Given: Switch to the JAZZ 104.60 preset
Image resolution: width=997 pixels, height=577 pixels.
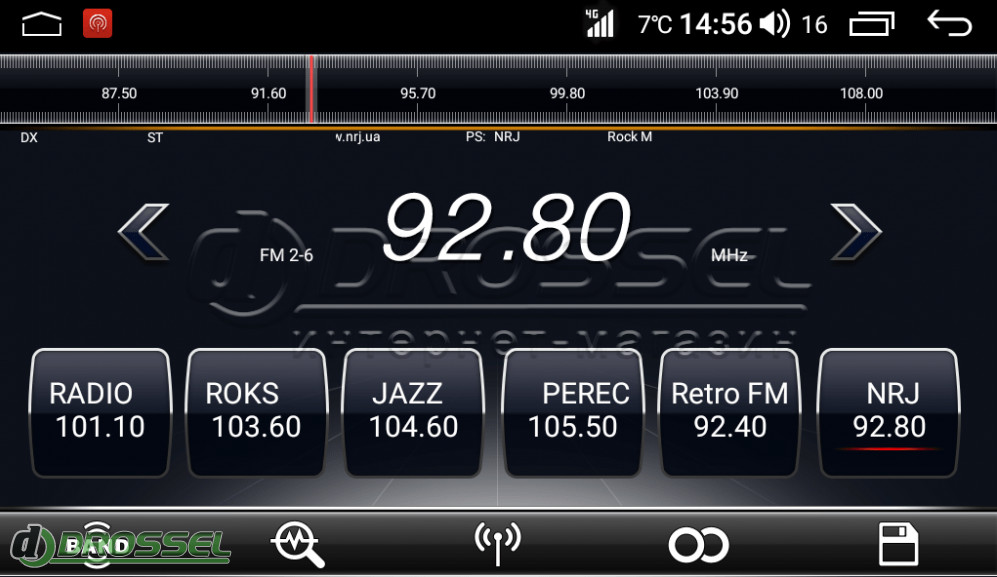Looking at the screenshot, I should (x=414, y=412).
